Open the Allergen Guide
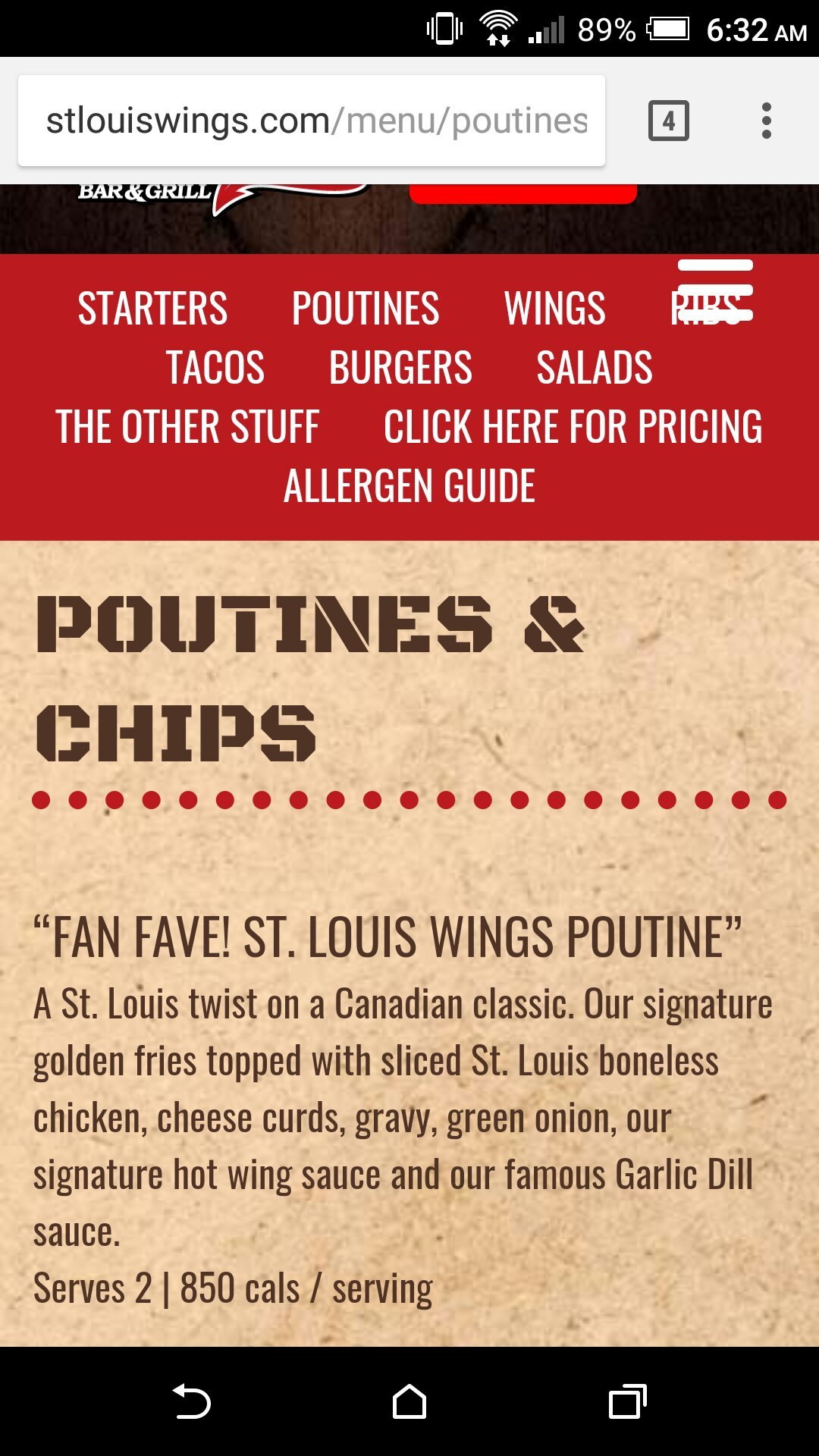819x1456 pixels. 409,486
